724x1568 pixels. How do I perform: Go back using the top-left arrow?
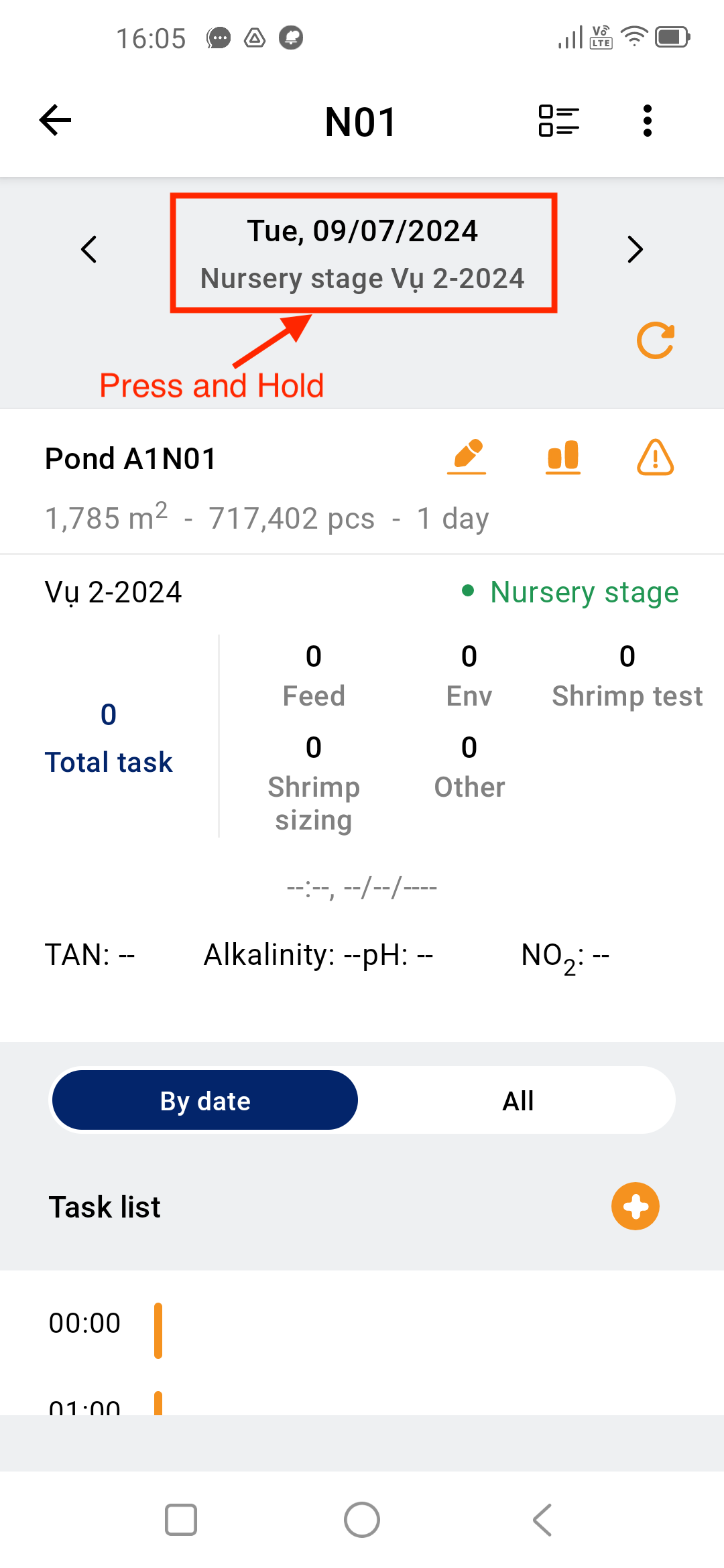coord(56,121)
